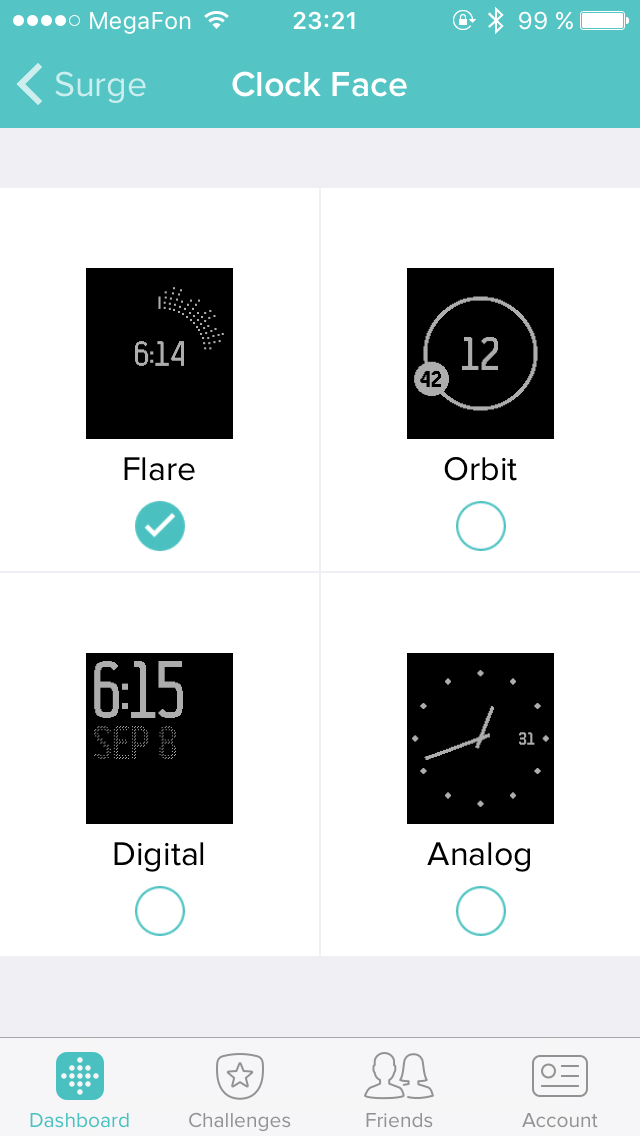Go to the Friends tab
640x1136 pixels.
399,1089
